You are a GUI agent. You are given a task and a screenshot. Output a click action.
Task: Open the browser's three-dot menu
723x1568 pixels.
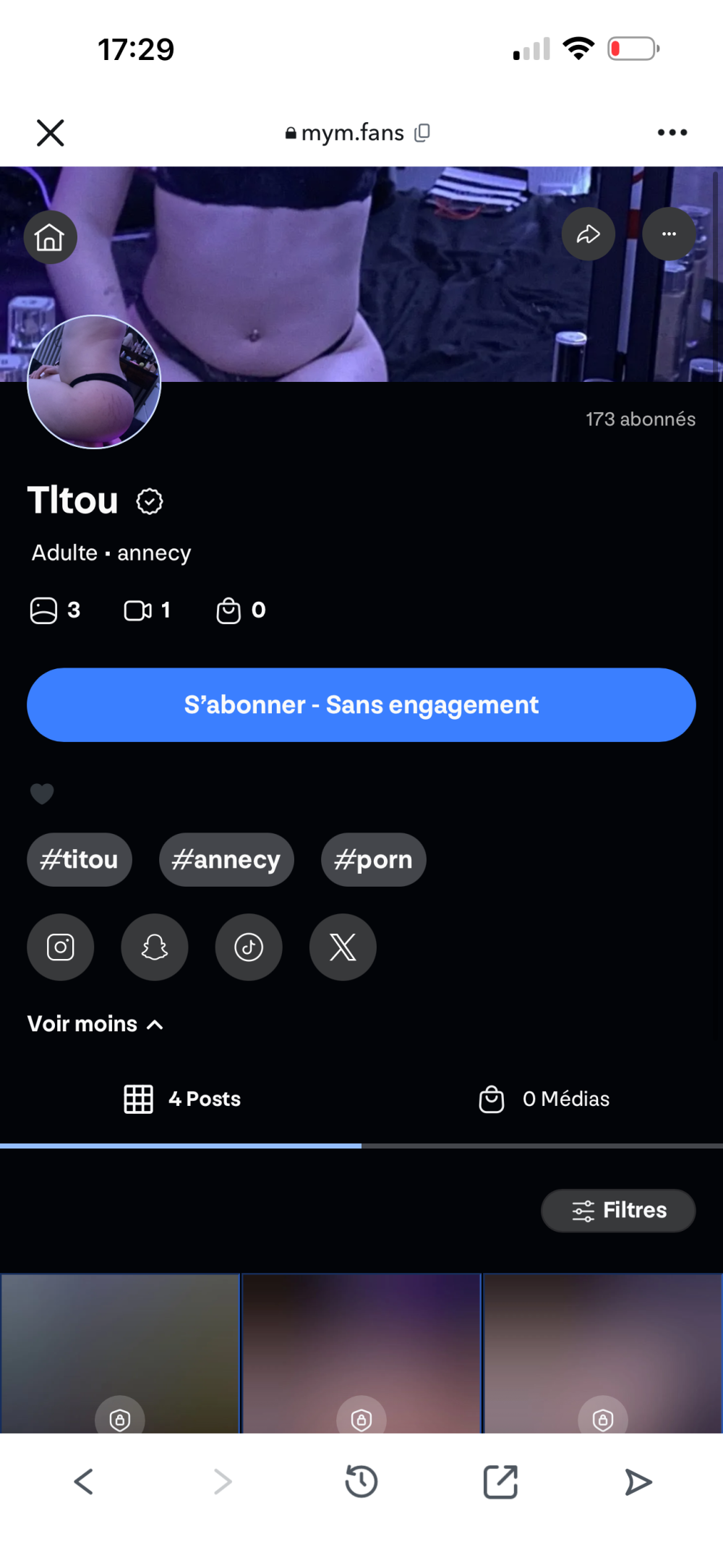coord(672,133)
